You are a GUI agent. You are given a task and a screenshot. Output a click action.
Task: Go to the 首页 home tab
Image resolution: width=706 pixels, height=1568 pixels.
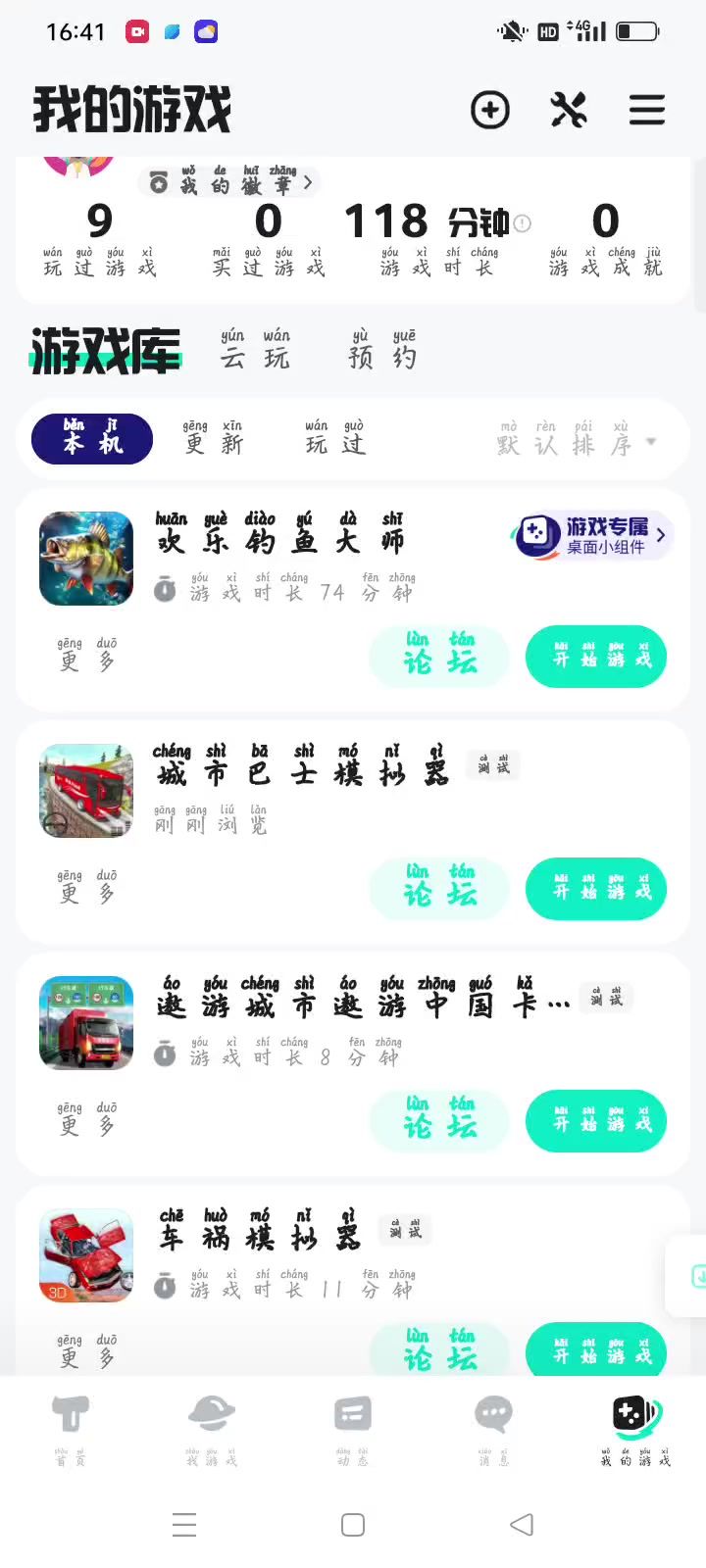(x=70, y=1429)
